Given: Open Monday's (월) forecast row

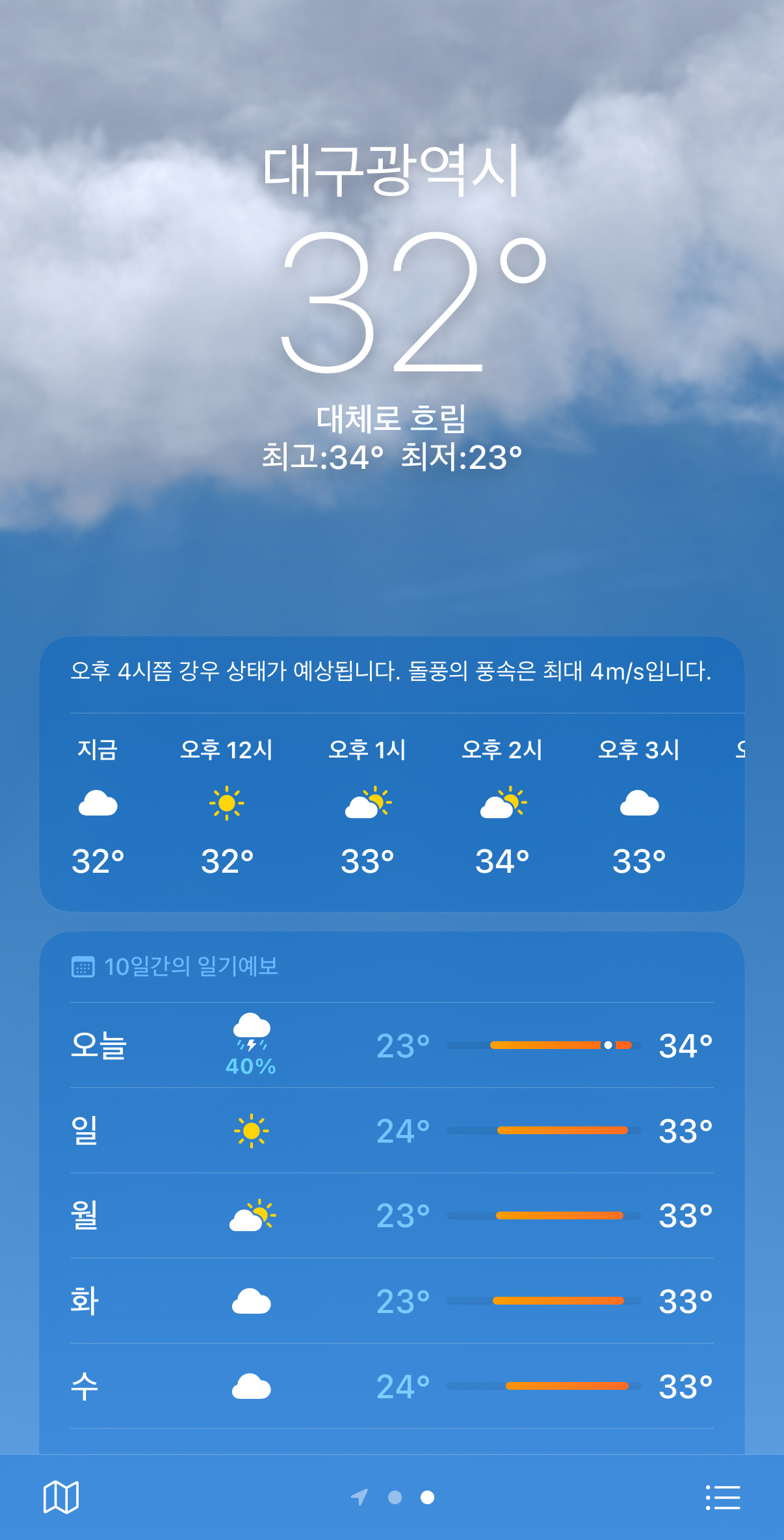Looking at the screenshot, I should point(392,1215).
